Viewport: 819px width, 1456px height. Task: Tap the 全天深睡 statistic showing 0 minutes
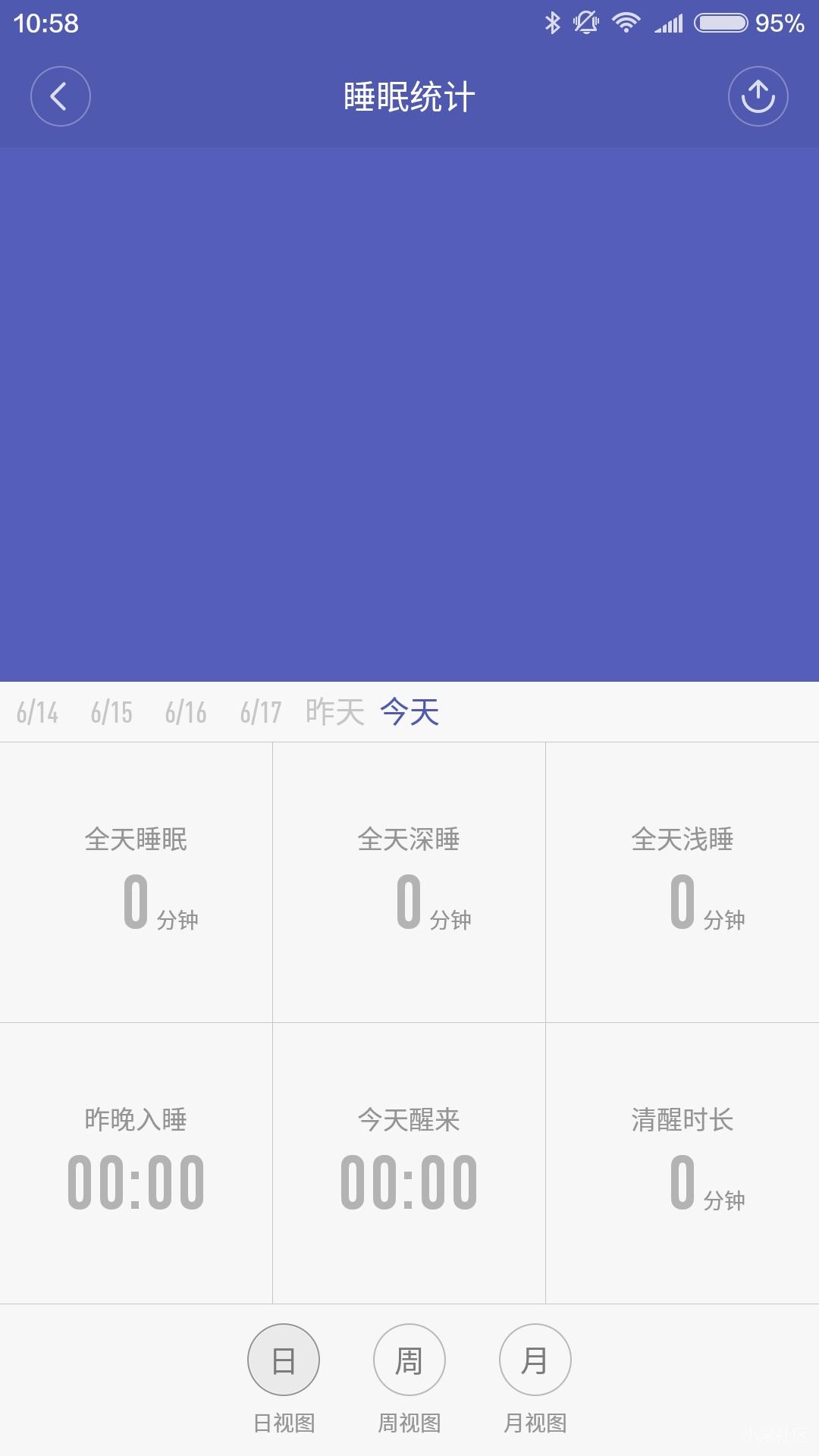(409, 880)
